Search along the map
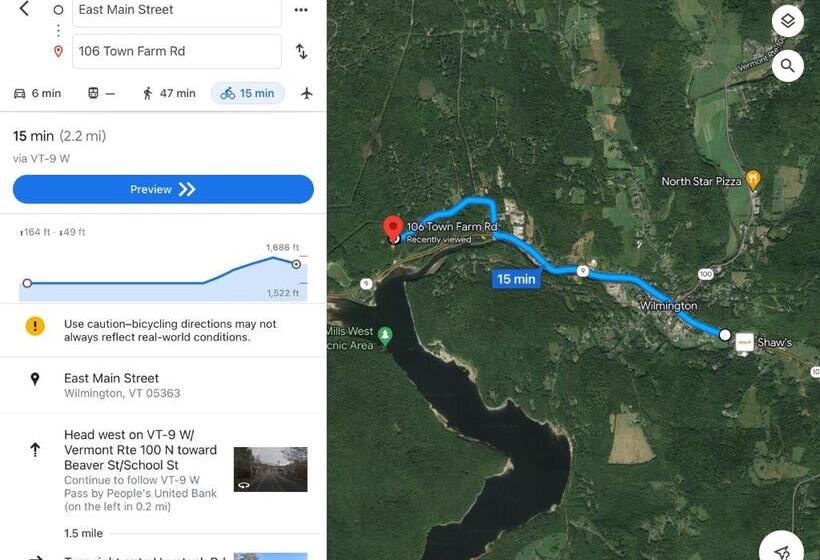This screenshot has height=560, width=820. pyautogui.click(x=787, y=66)
